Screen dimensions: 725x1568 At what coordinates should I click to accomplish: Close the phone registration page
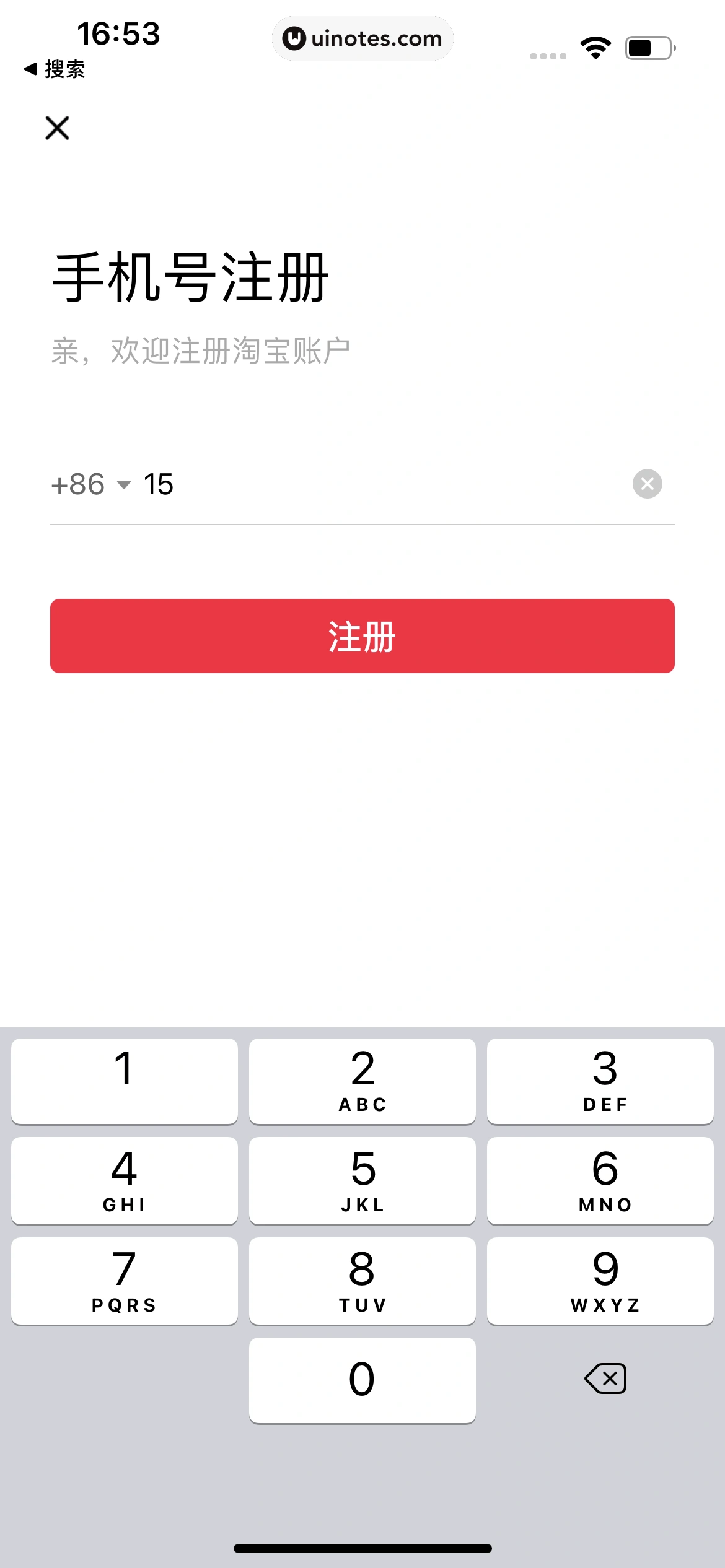click(x=58, y=128)
